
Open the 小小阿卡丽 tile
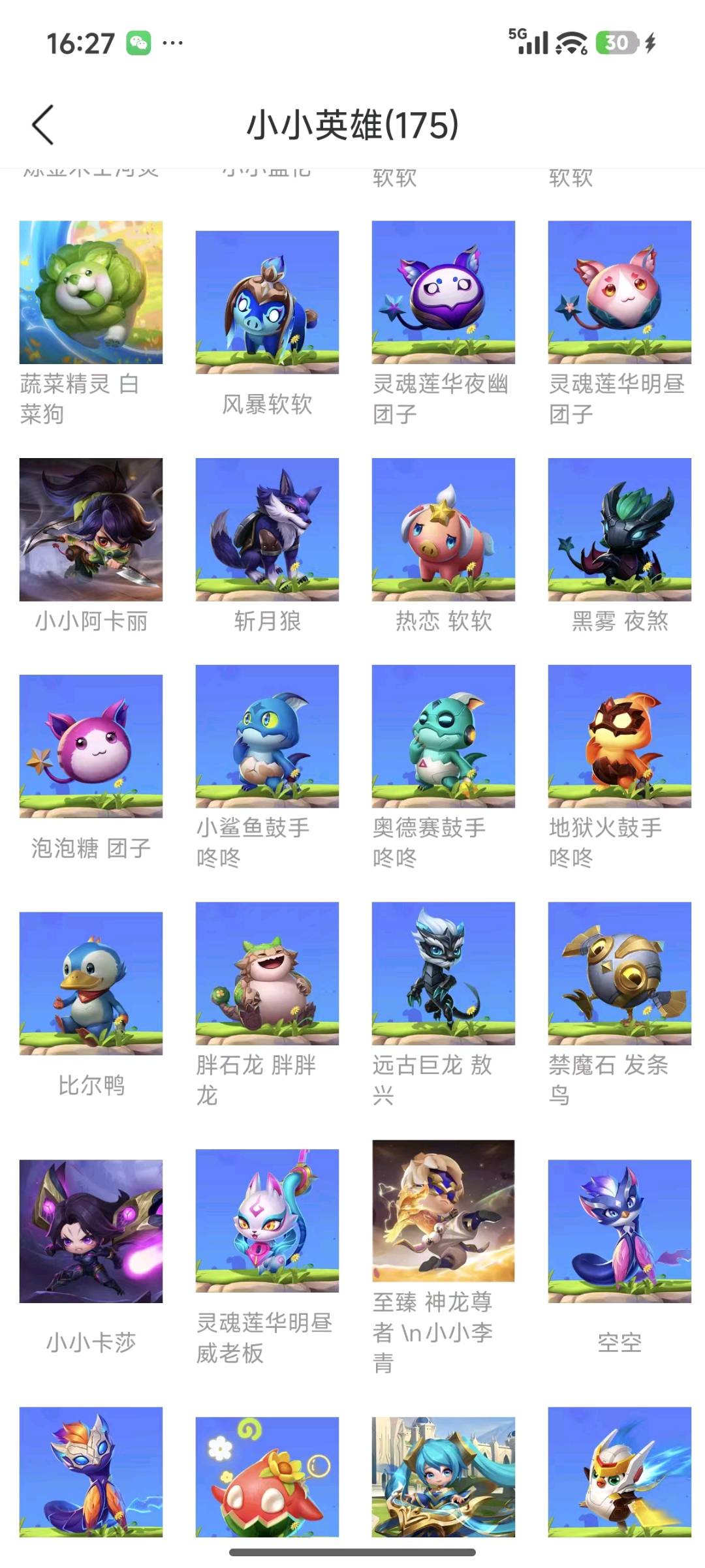click(x=91, y=546)
